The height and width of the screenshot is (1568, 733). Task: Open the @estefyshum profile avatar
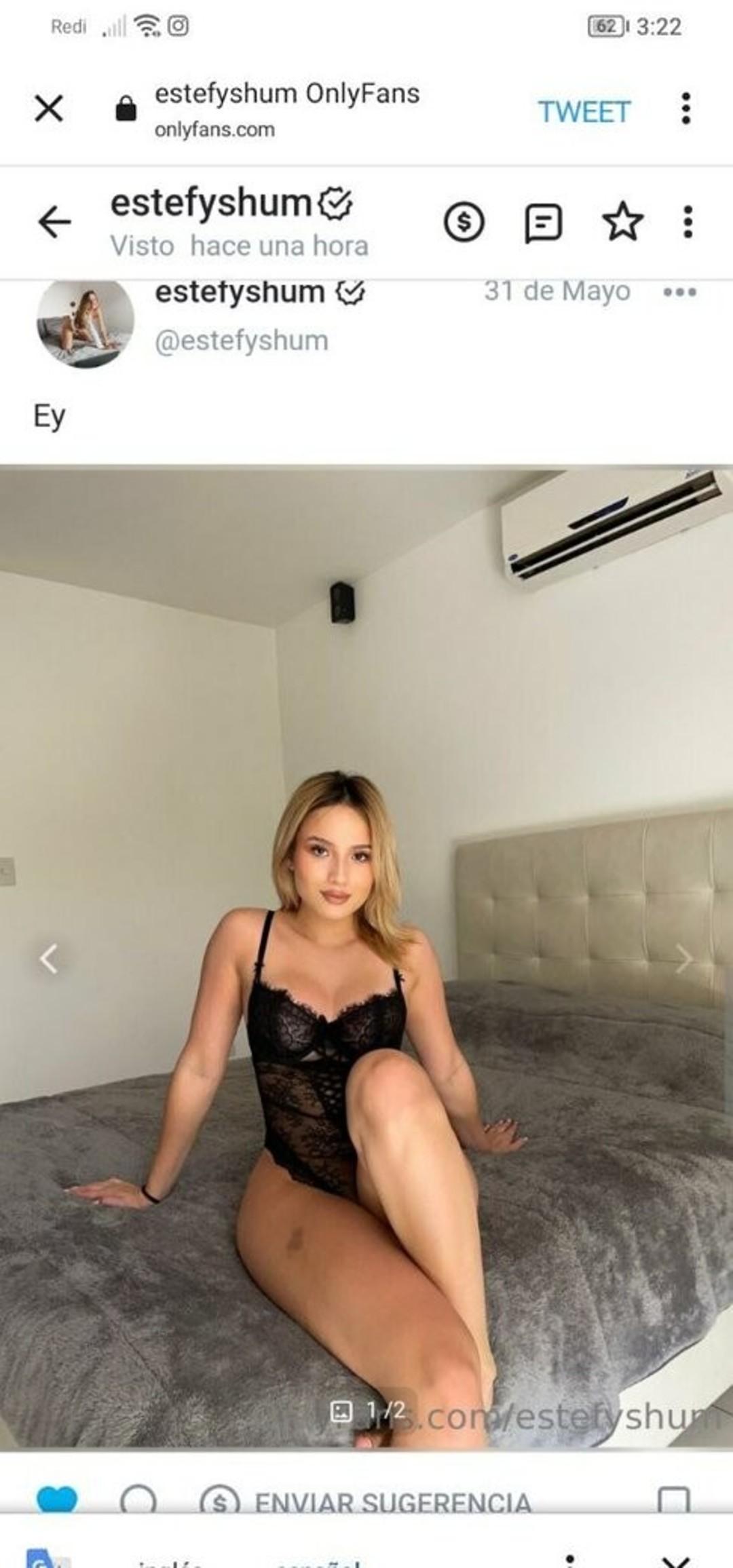pos(85,322)
